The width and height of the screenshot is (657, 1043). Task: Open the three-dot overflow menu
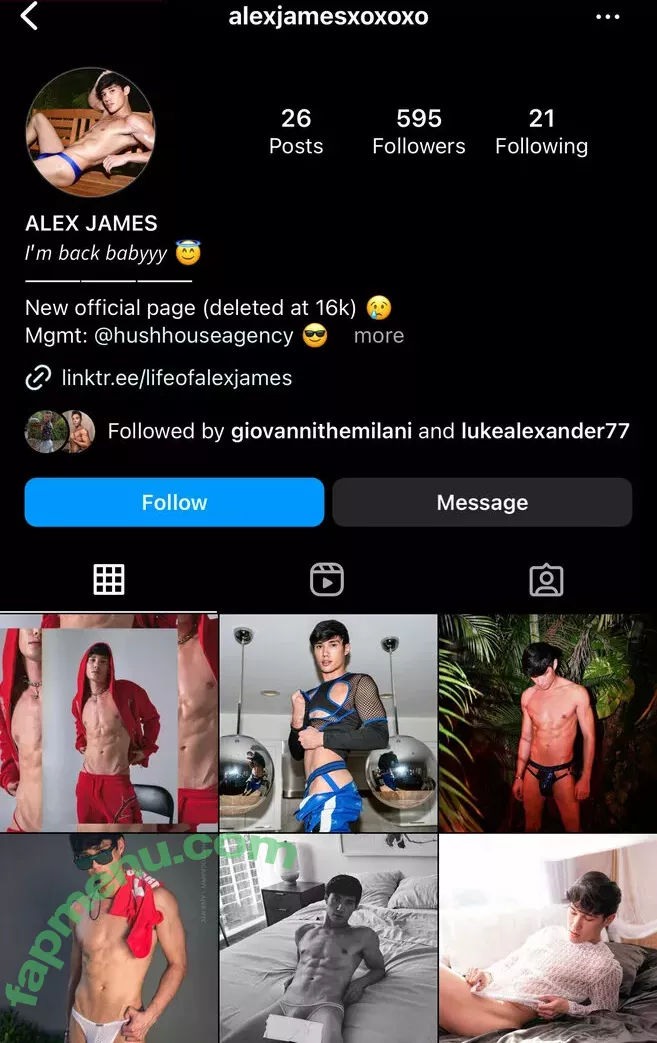(607, 17)
